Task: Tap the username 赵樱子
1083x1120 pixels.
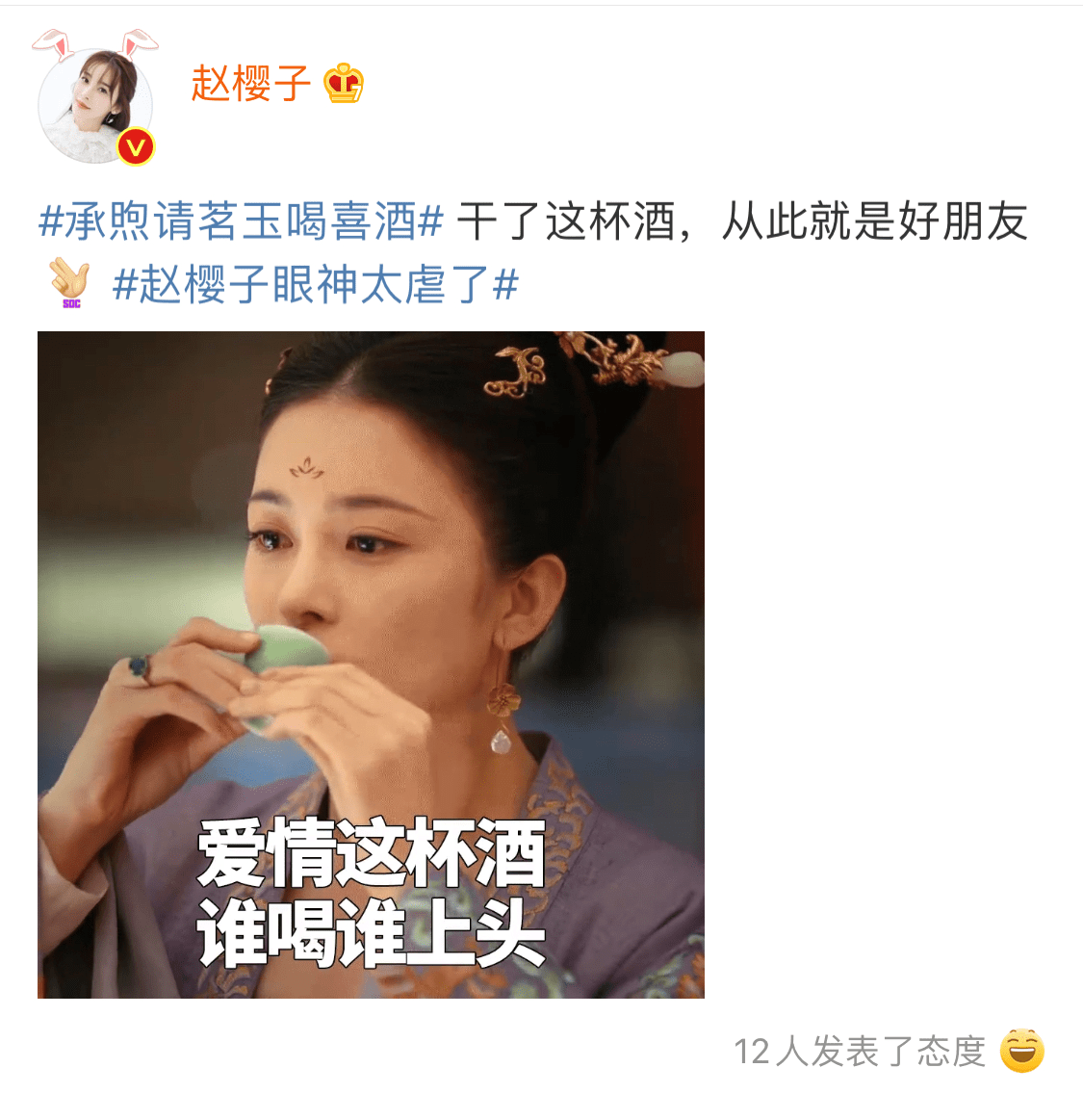Action: (x=250, y=84)
